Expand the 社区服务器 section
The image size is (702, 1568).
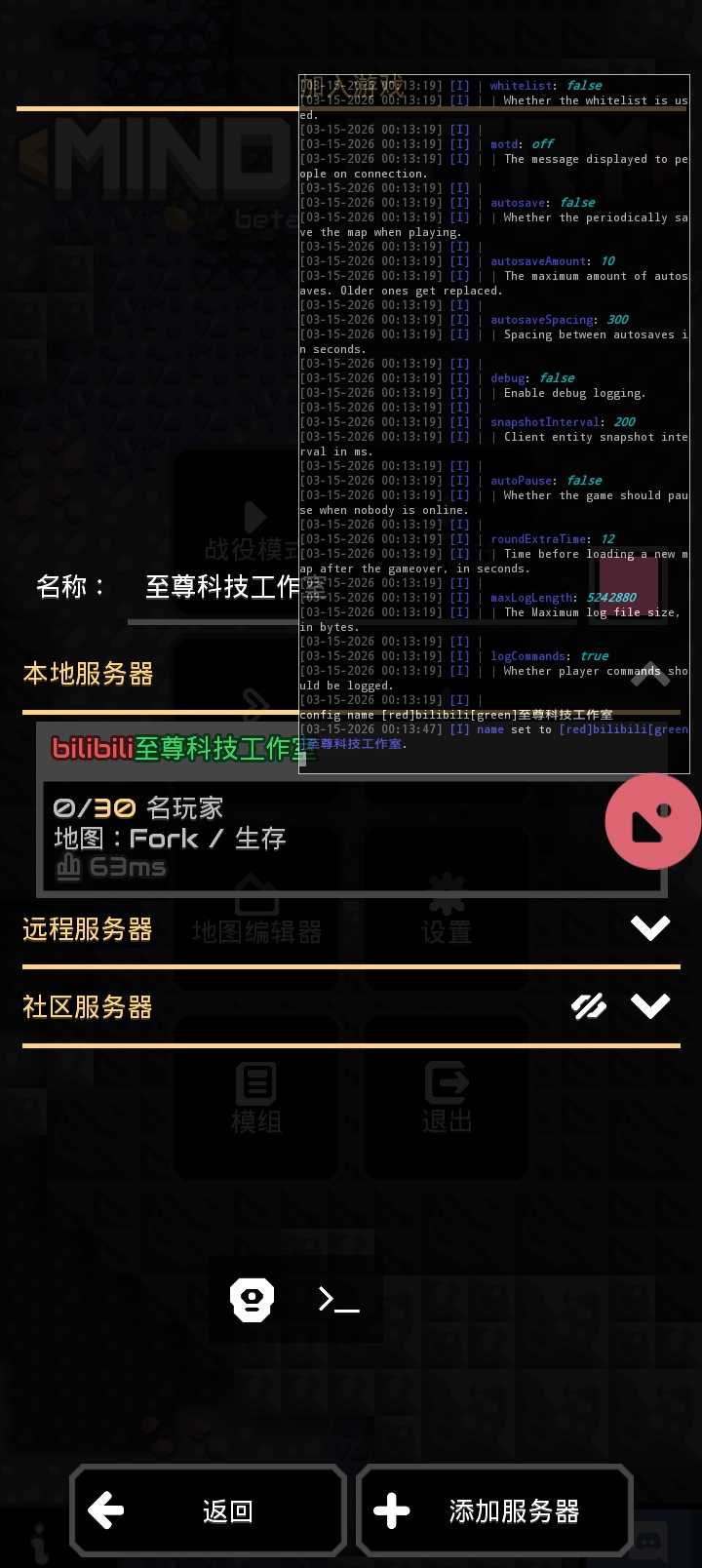[x=649, y=1005]
